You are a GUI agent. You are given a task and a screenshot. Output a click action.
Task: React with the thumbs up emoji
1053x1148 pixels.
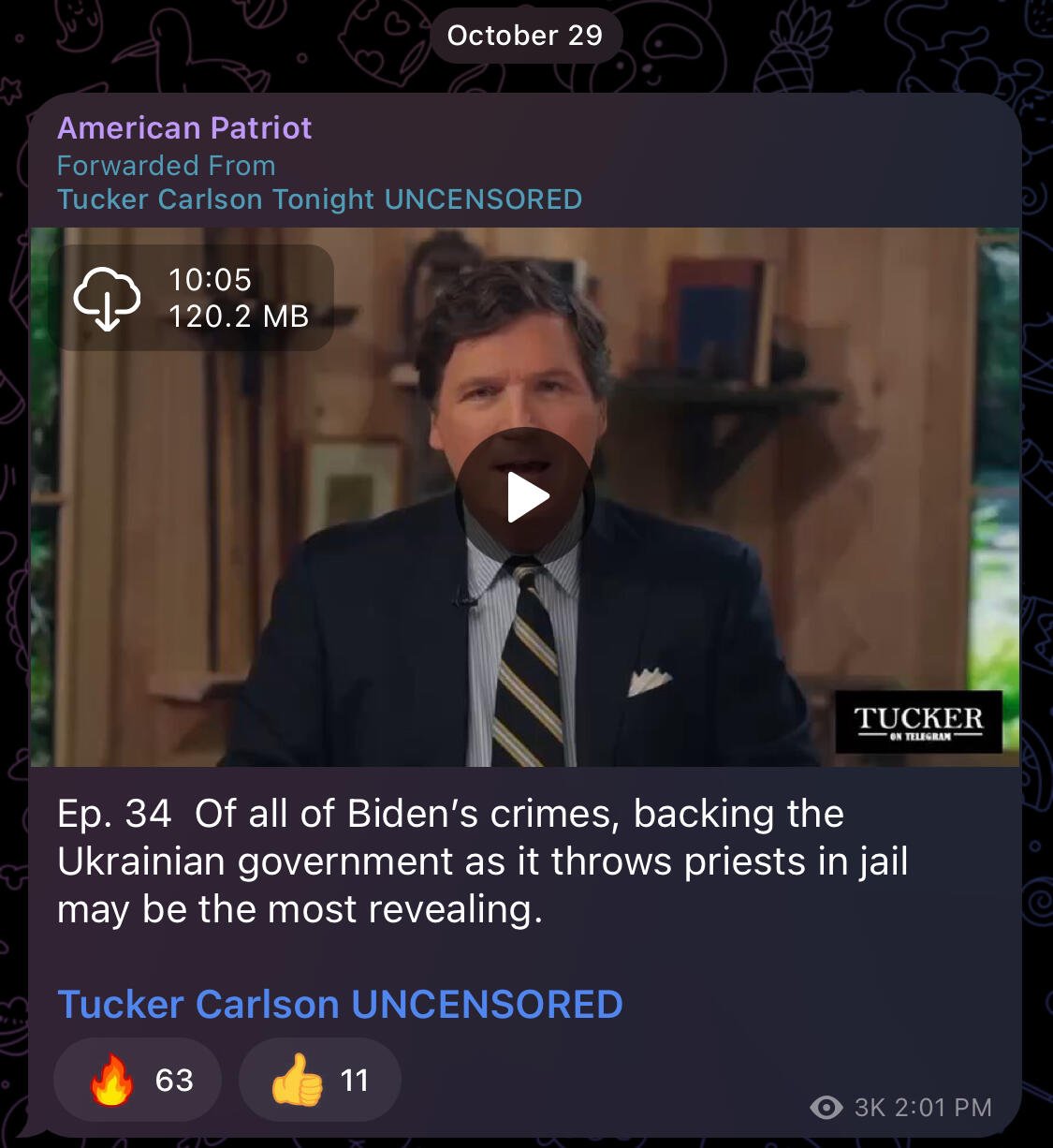319,1080
